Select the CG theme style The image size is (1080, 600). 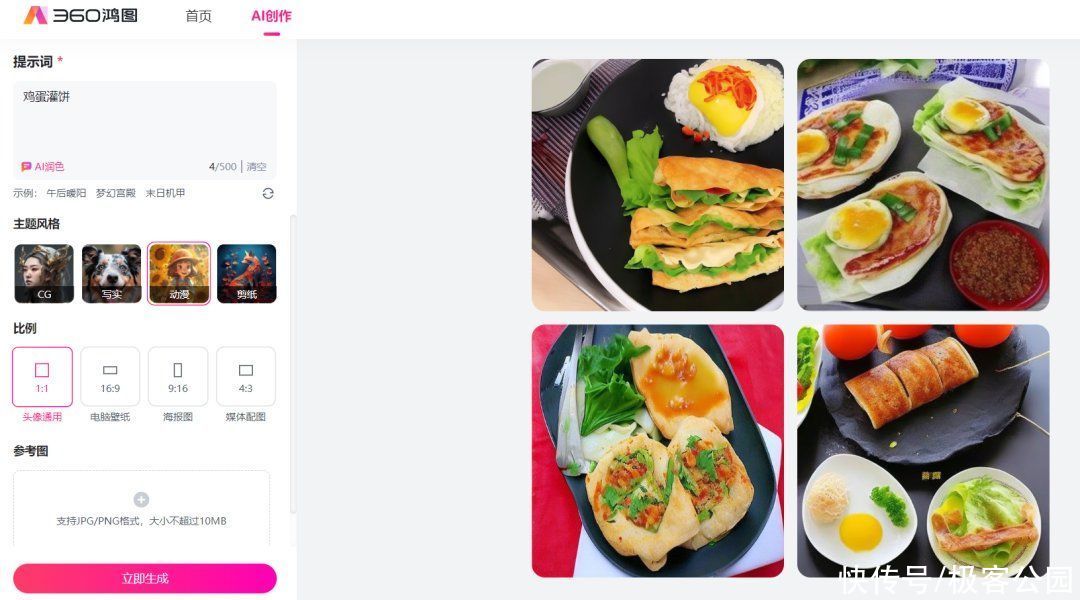point(44,273)
